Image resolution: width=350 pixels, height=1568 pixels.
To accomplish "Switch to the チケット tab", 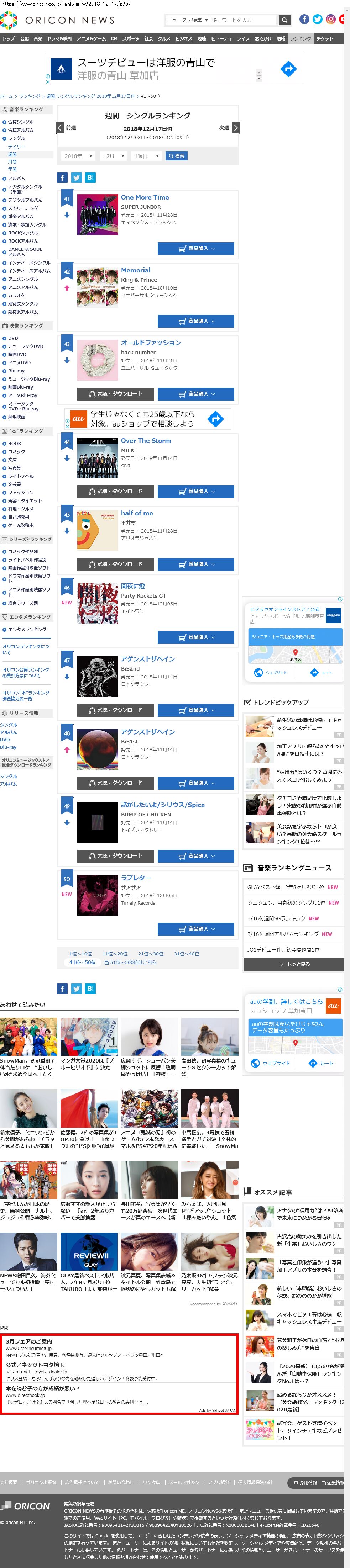I will click(x=325, y=39).
